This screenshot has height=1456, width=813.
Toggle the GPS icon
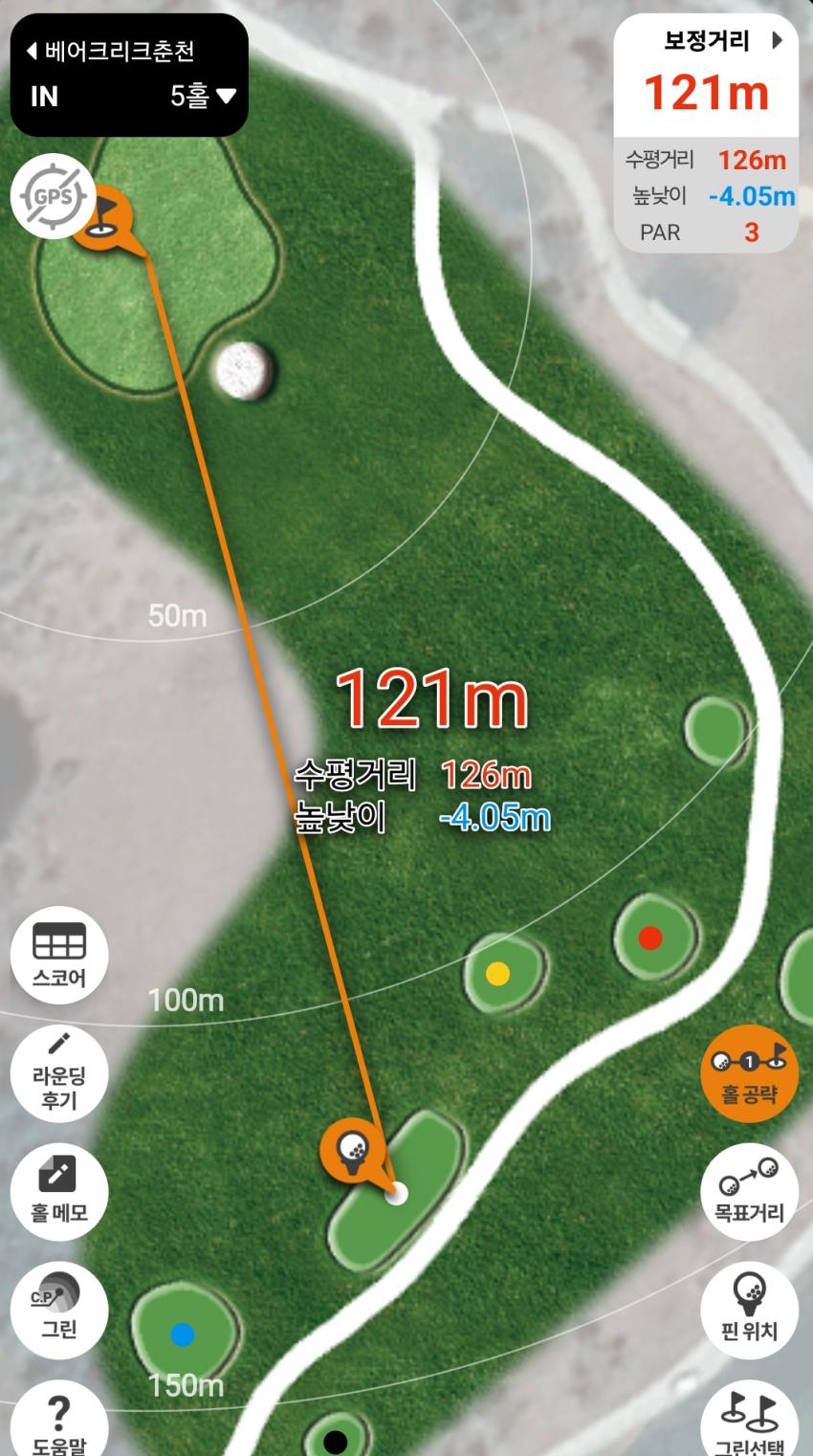pos(53,198)
